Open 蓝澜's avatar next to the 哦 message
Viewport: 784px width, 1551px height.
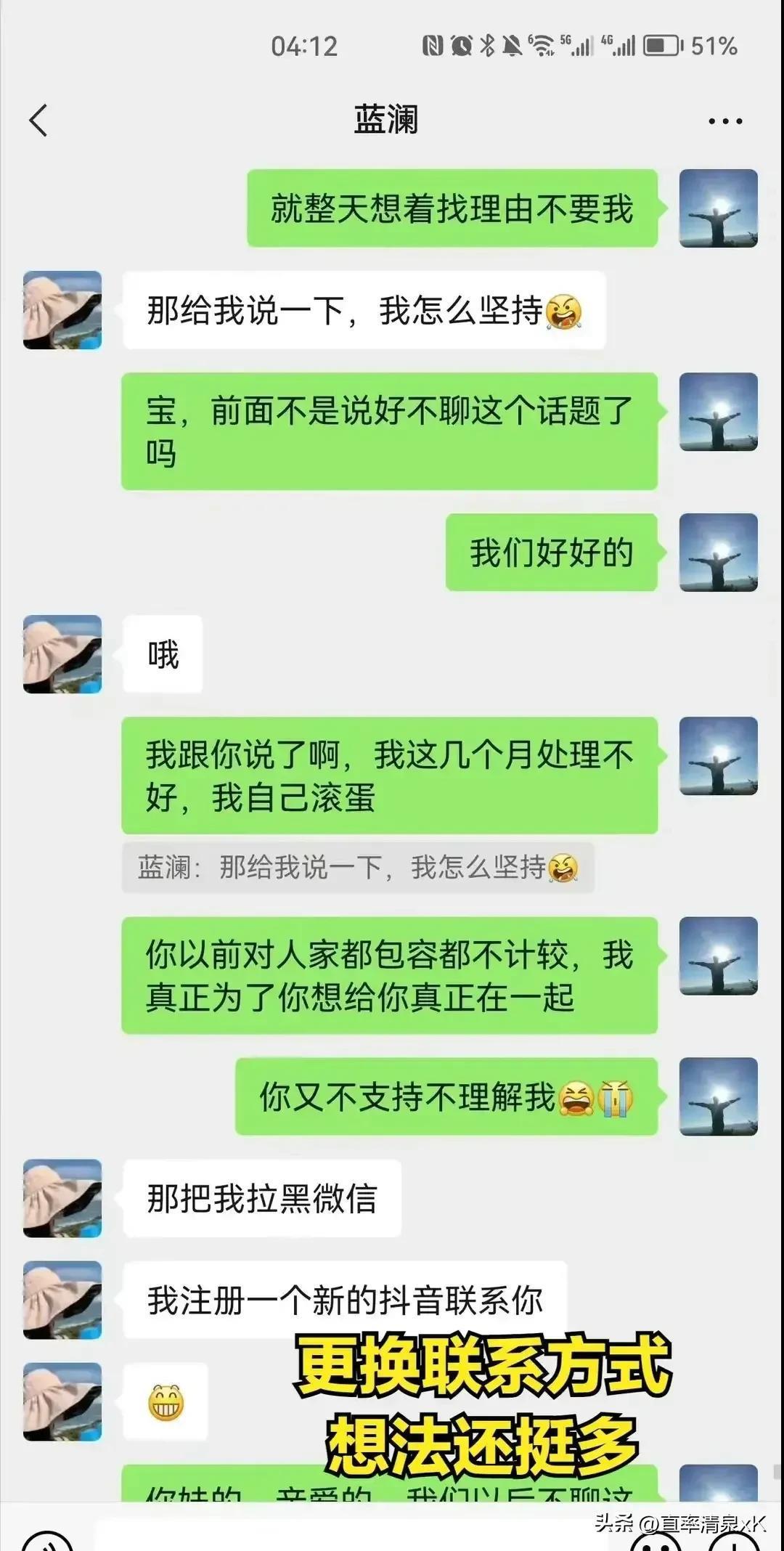62,654
